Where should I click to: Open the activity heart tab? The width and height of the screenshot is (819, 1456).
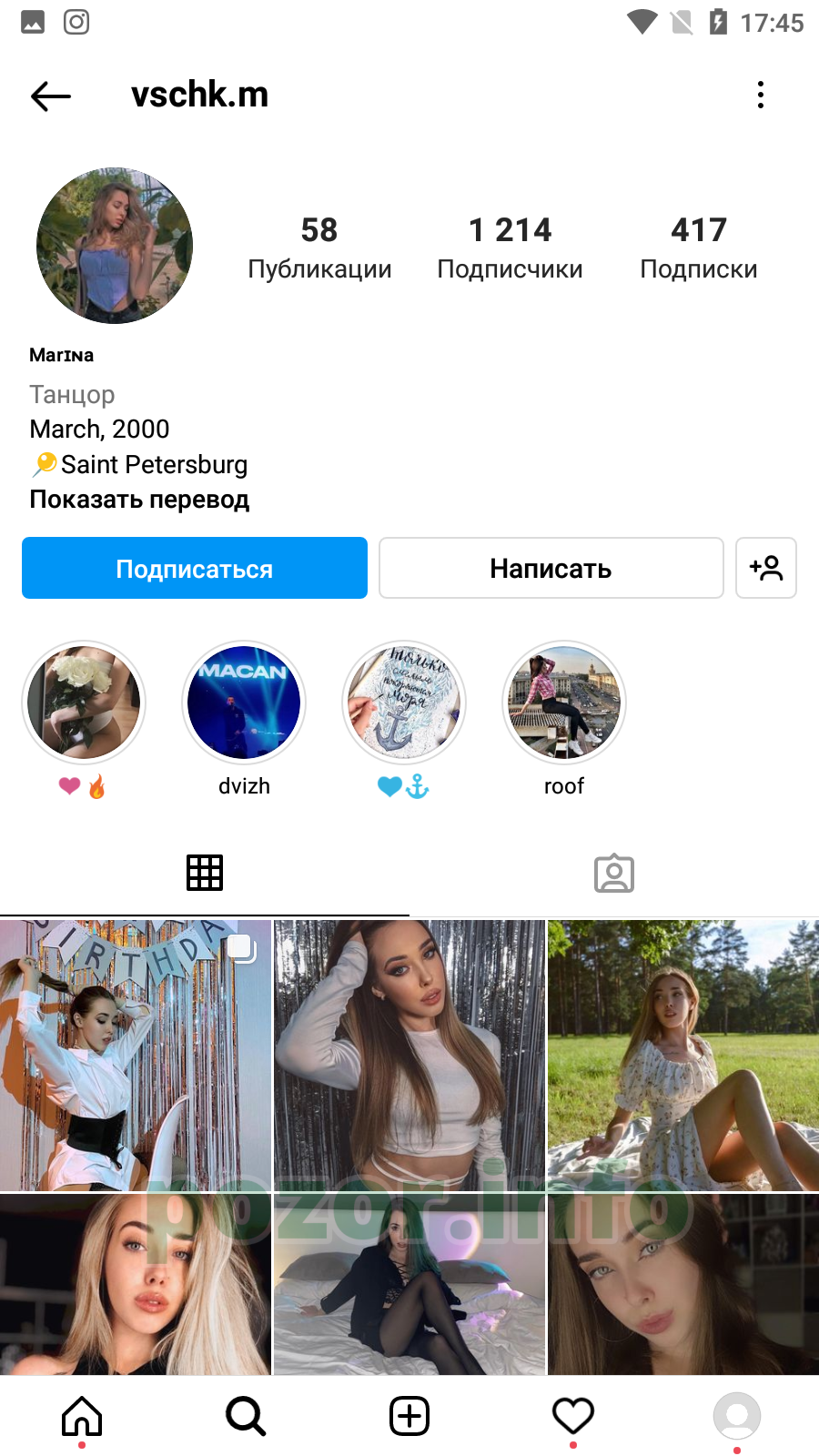click(x=573, y=1416)
